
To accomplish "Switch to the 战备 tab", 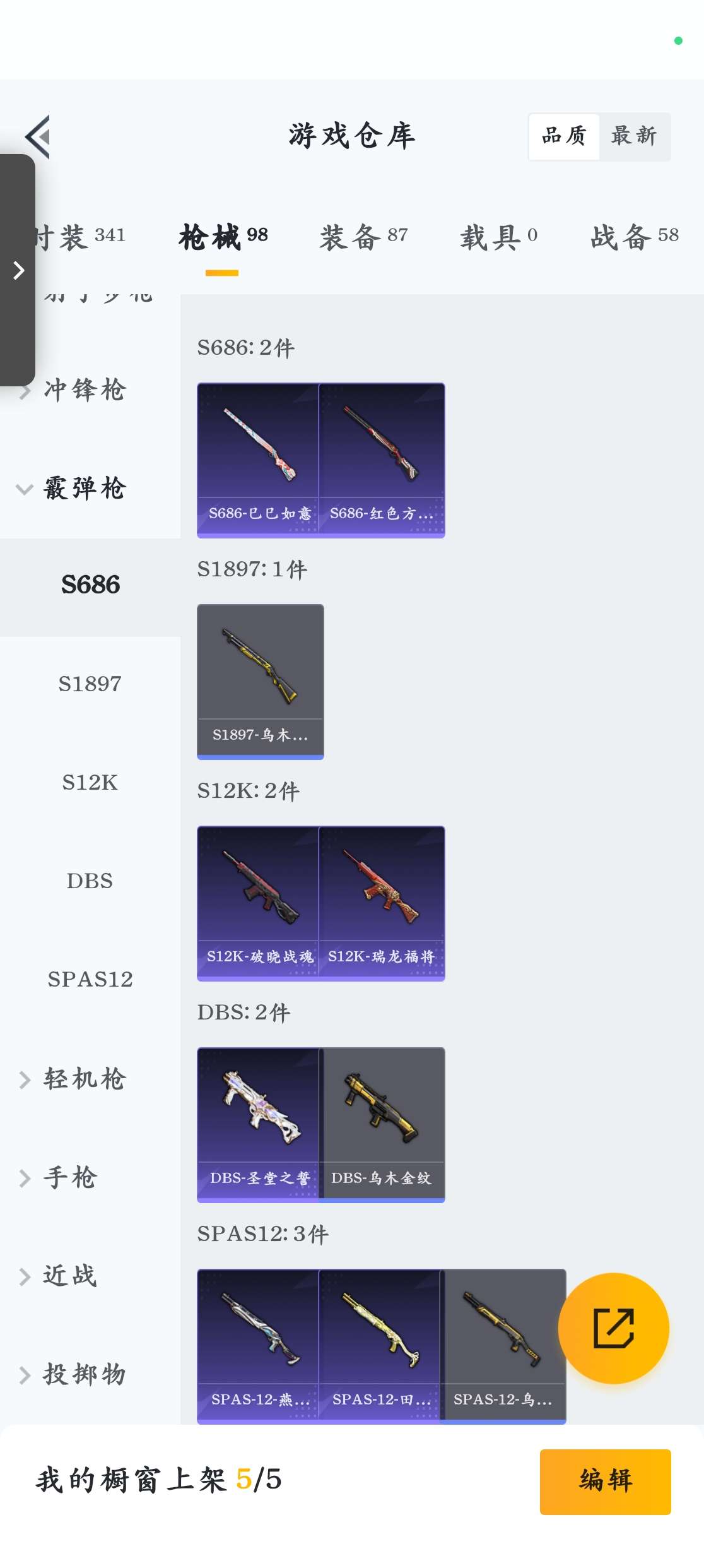I will tap(634, 237).
